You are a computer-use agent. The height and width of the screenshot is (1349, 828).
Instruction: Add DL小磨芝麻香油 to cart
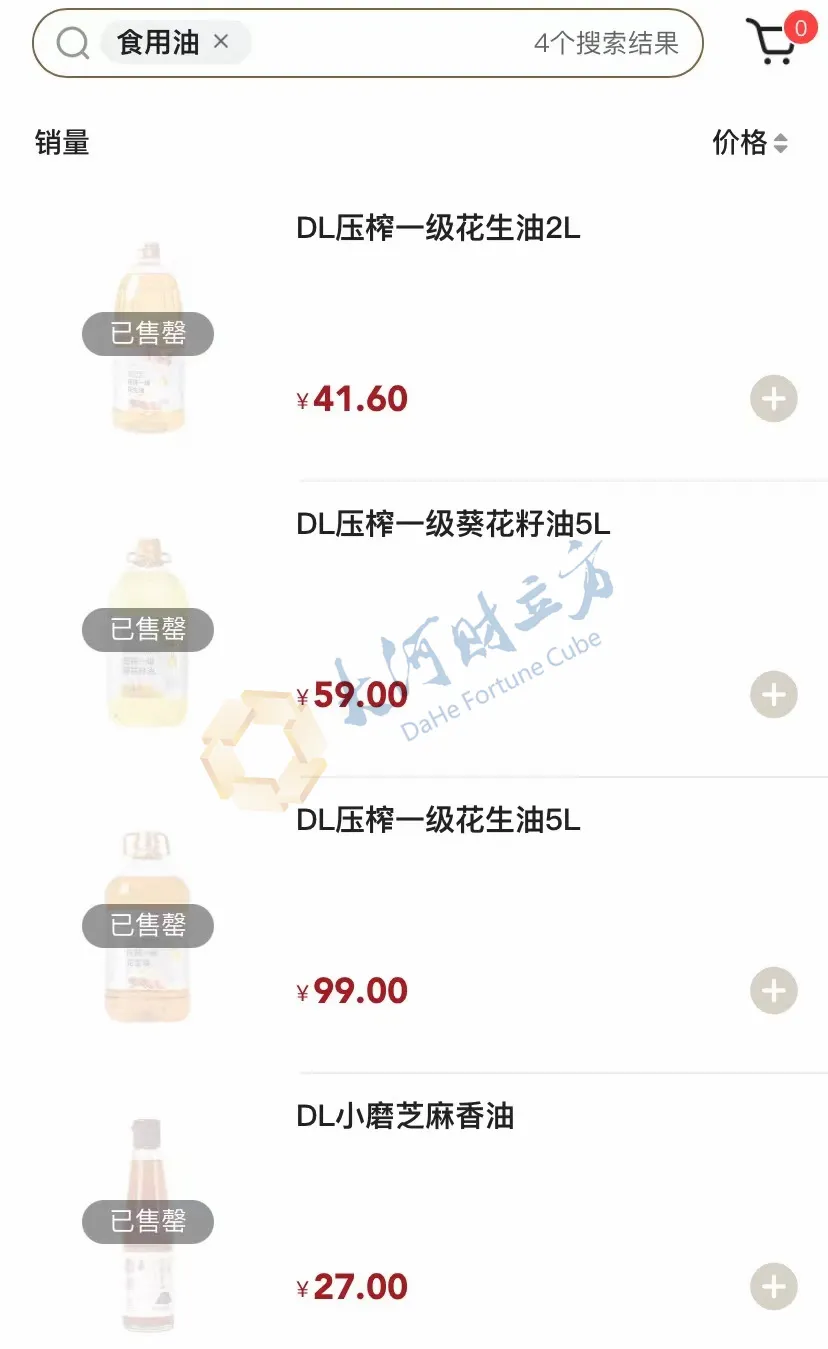[x=773, y=1287]
